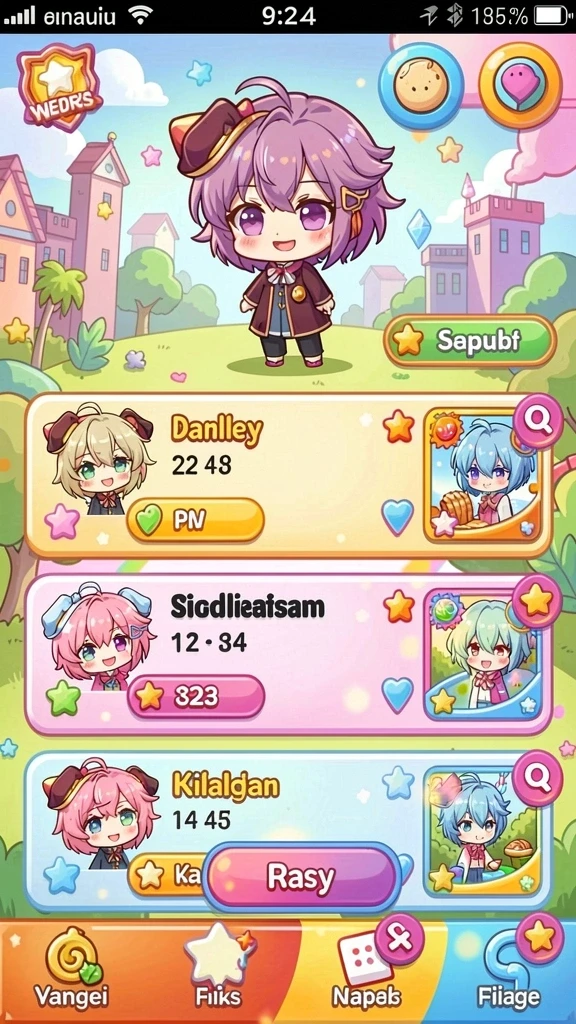
Task: Tap the PN button on Danlley's card
Action: (196, 520)
